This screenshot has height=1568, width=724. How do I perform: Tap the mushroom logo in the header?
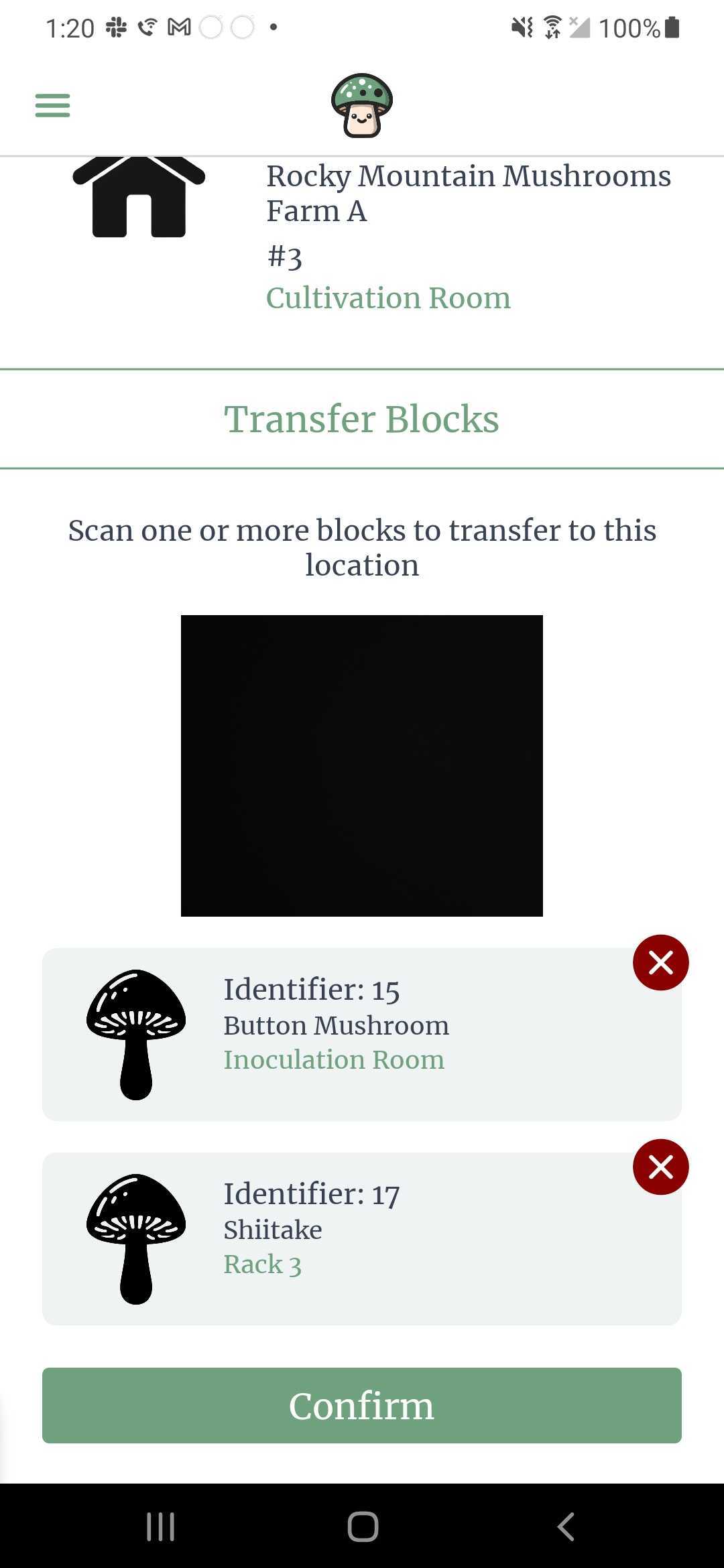pos(362,106)
